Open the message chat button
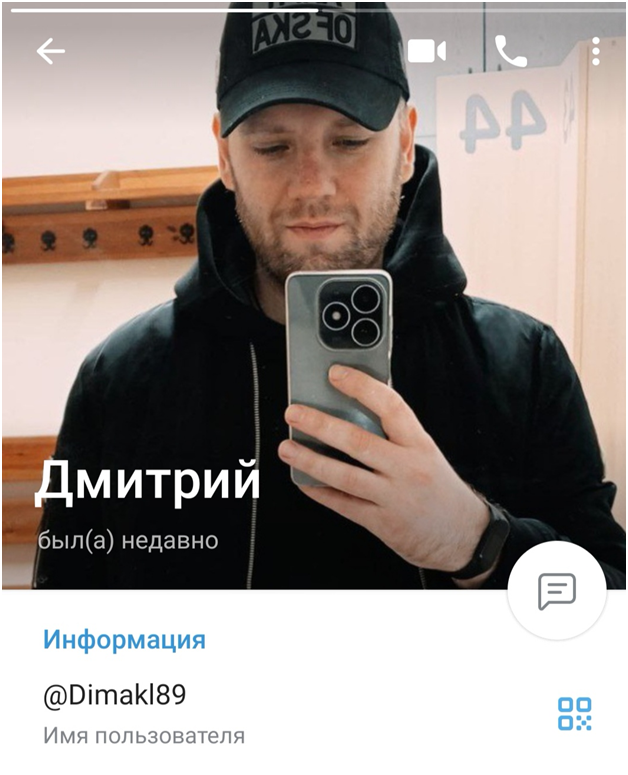Viewport: 628px width, 775px height. tap(556, 591)
